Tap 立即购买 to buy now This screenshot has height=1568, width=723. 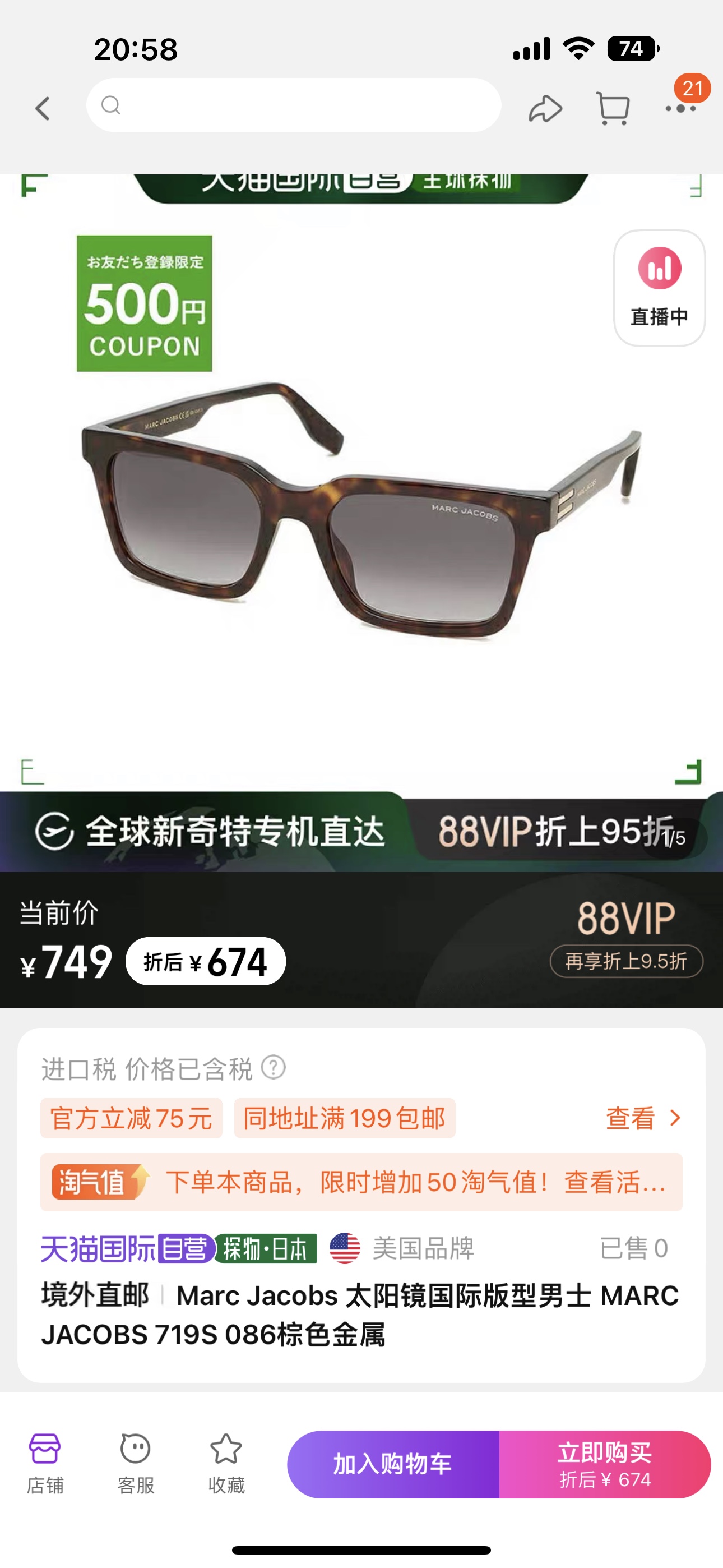605,1464
